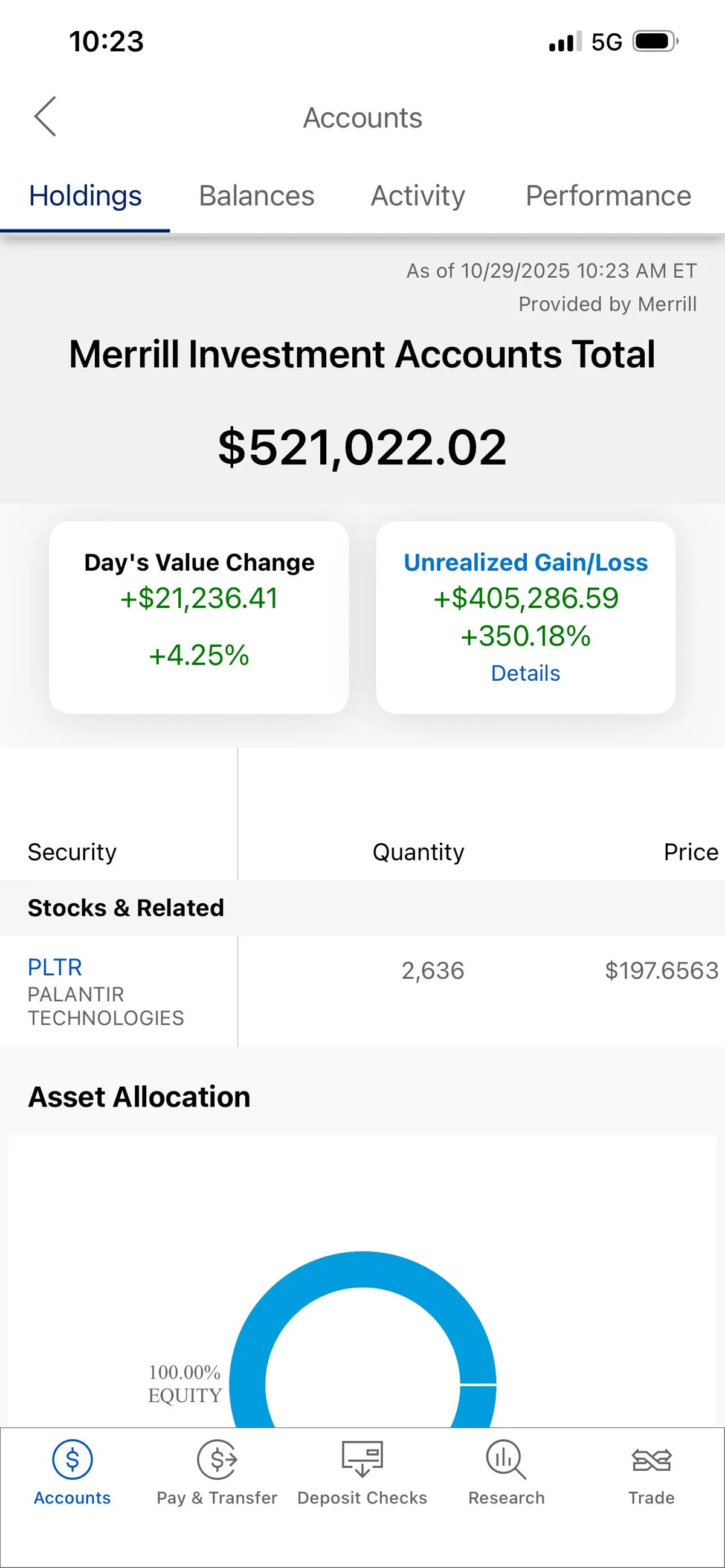Tap the battery indicator
This screenshot has width=725, height=1568.
(x=652, y=41)
